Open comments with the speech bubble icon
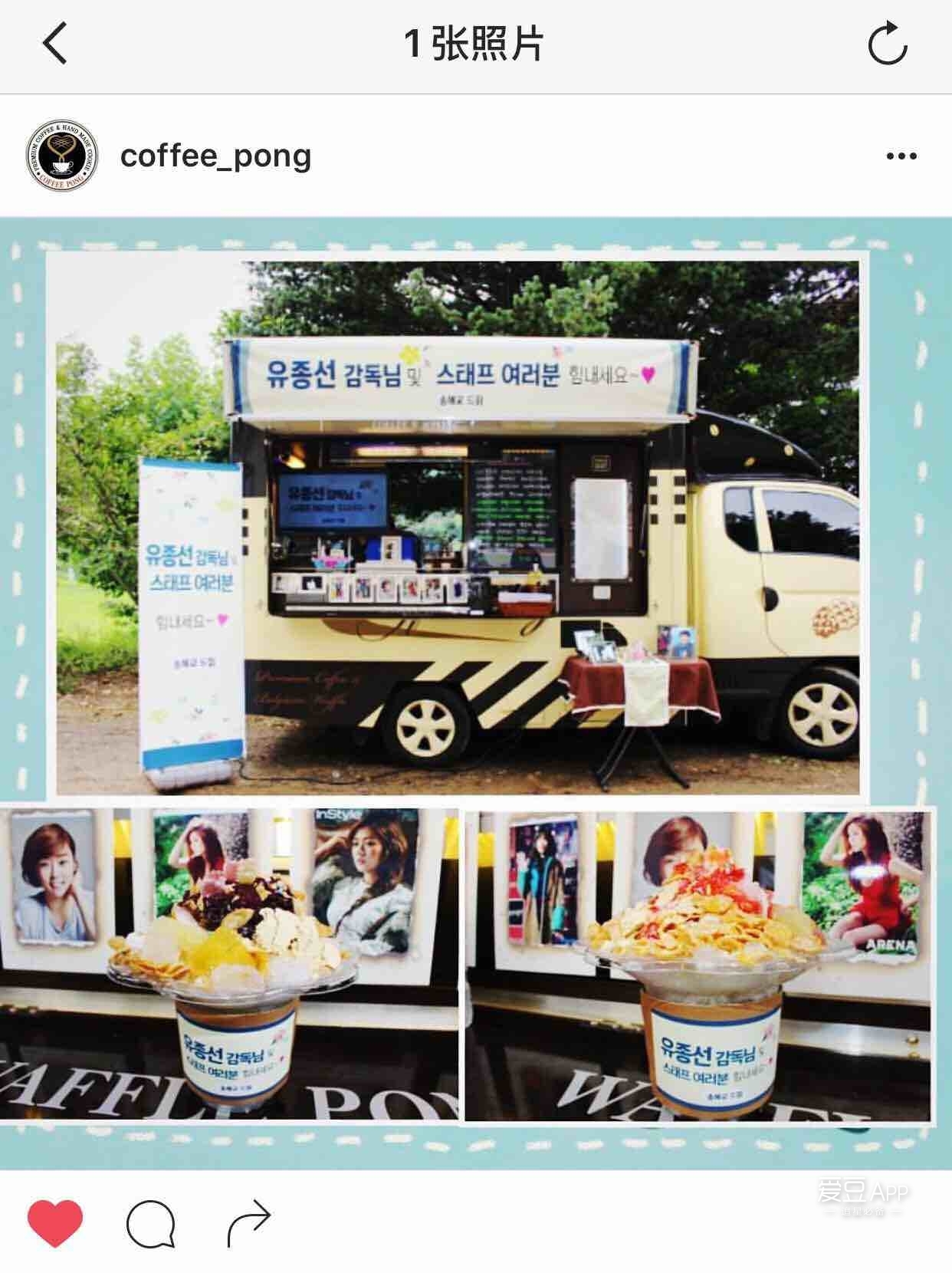952x1273 pixels. pos(150,1223)
